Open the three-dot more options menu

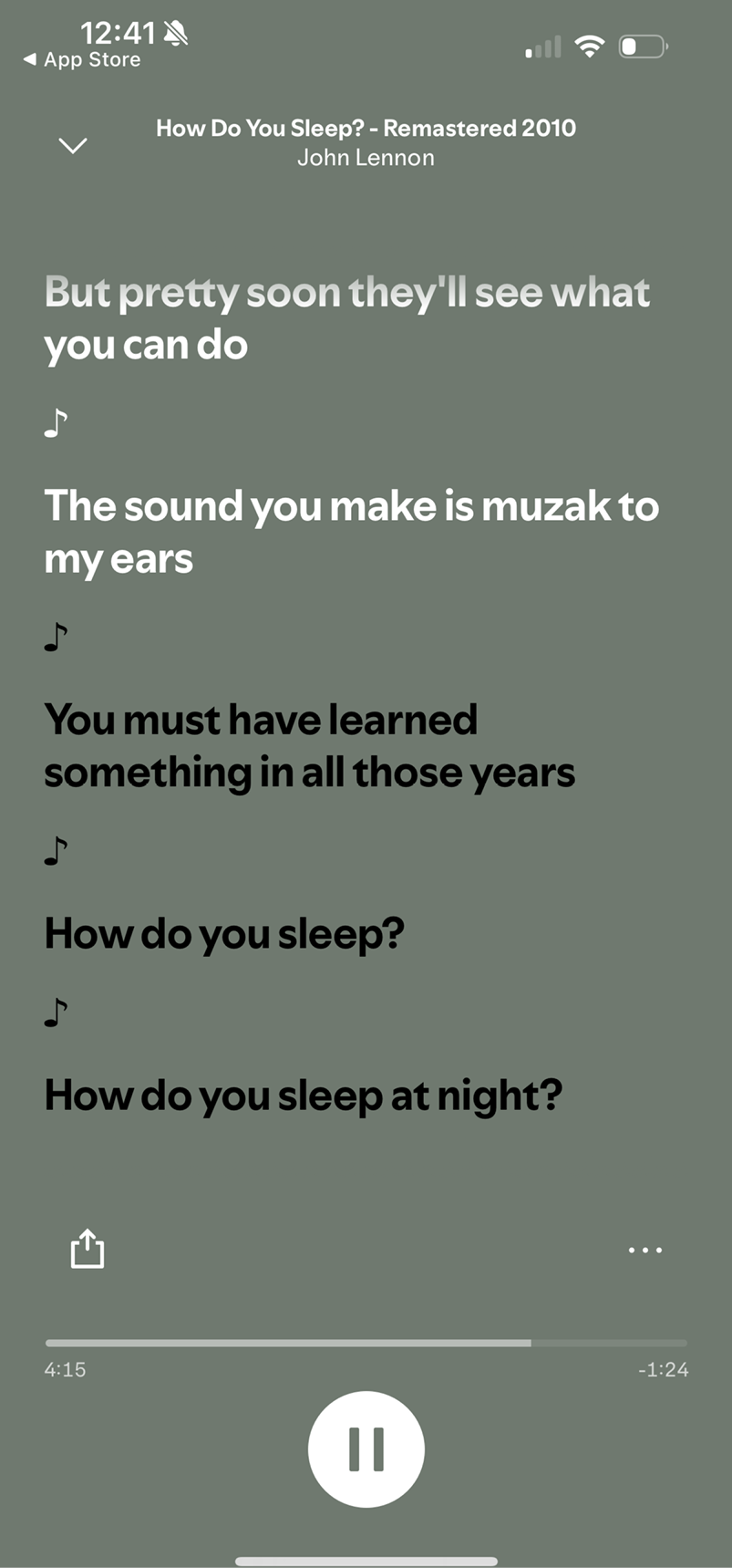(x=645, y=1250)
